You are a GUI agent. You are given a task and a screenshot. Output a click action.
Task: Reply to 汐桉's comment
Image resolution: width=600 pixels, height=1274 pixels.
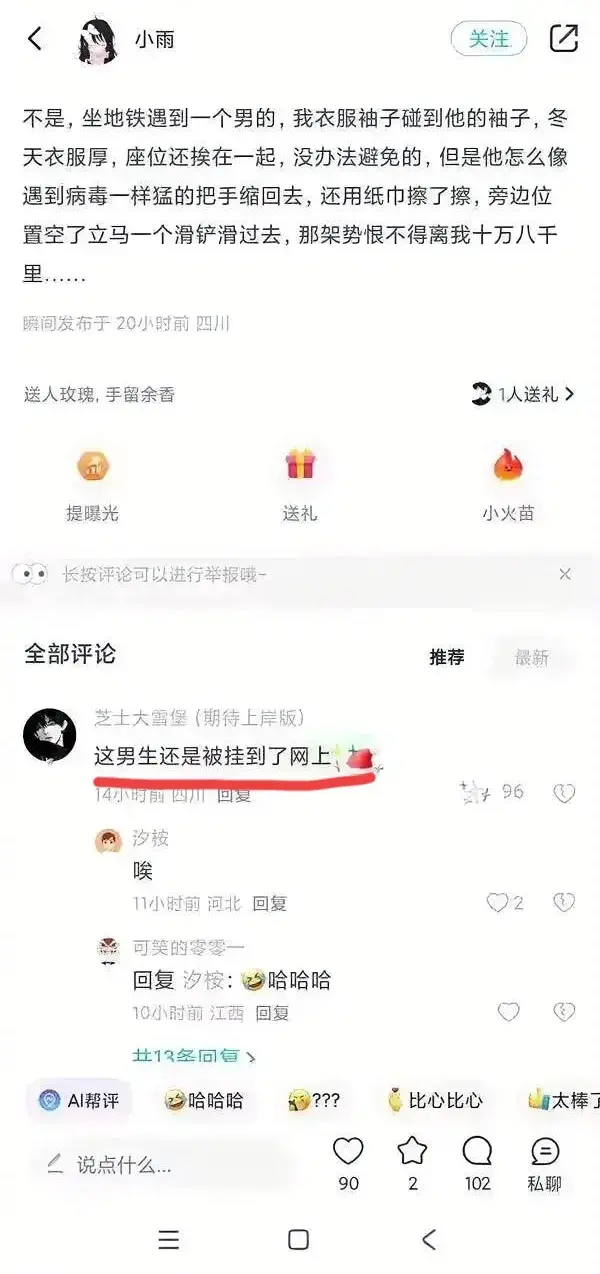269,903
